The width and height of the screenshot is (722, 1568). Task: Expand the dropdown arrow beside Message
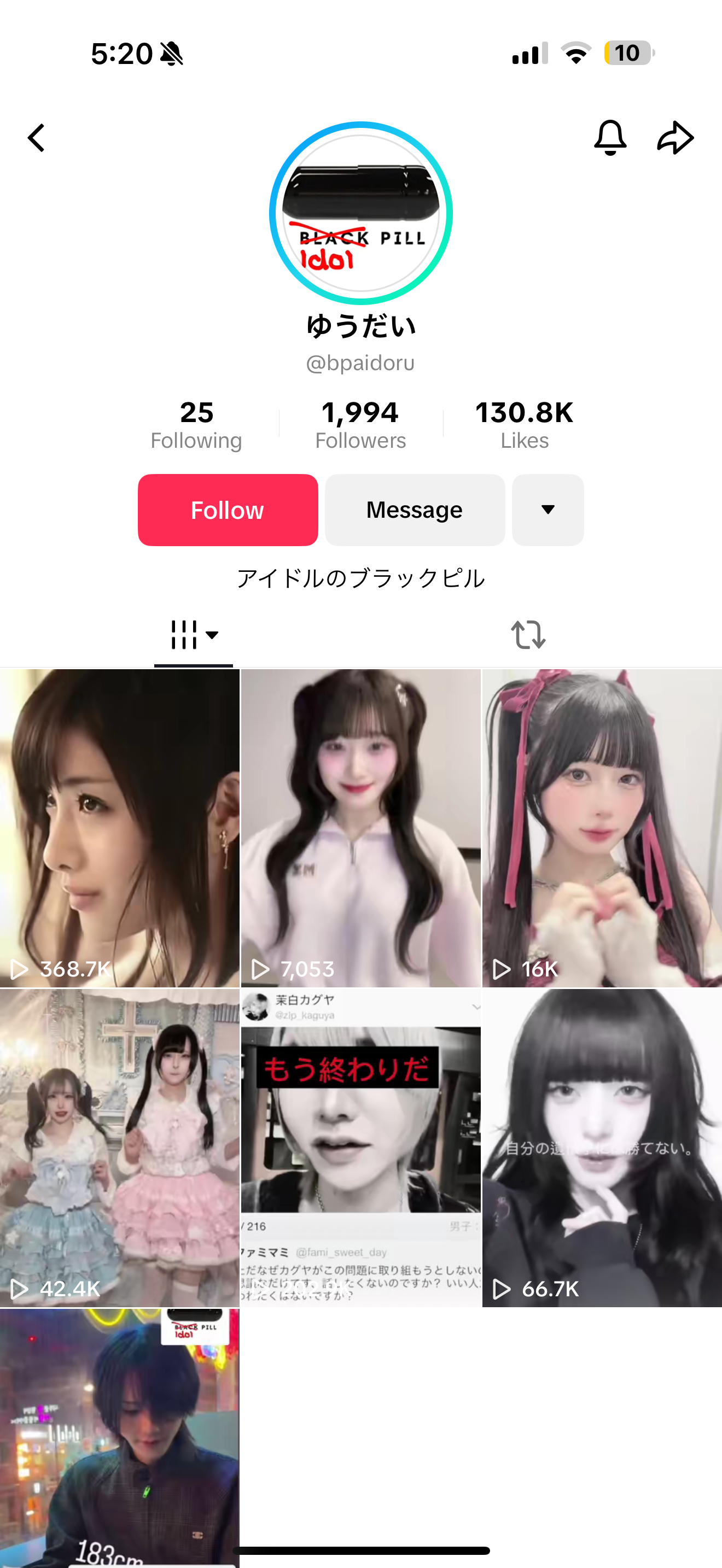coord(548,510)
